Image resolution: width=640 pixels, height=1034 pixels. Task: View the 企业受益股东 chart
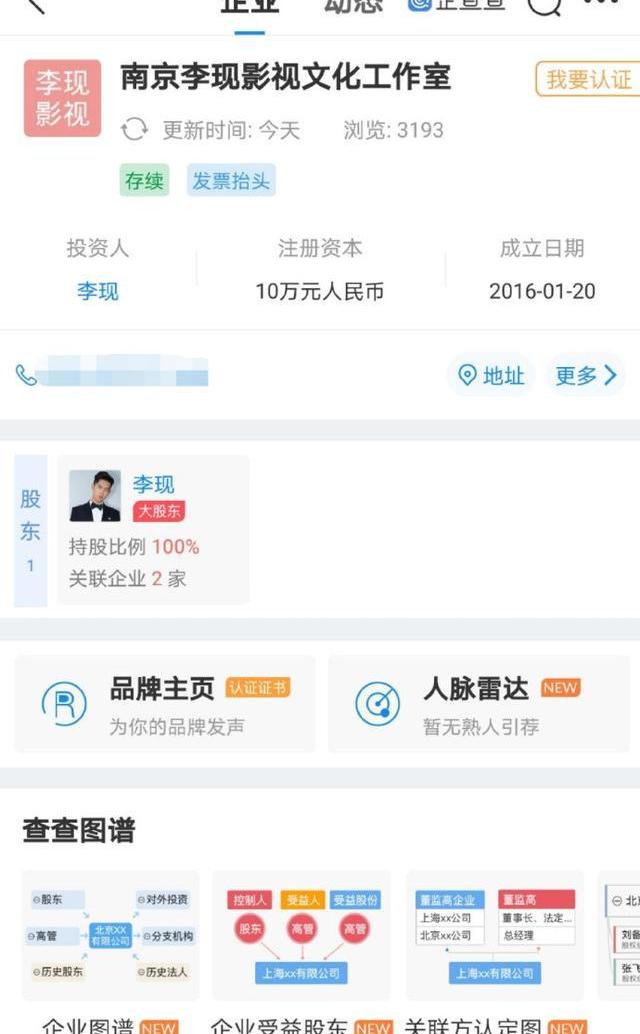(301, 936)
